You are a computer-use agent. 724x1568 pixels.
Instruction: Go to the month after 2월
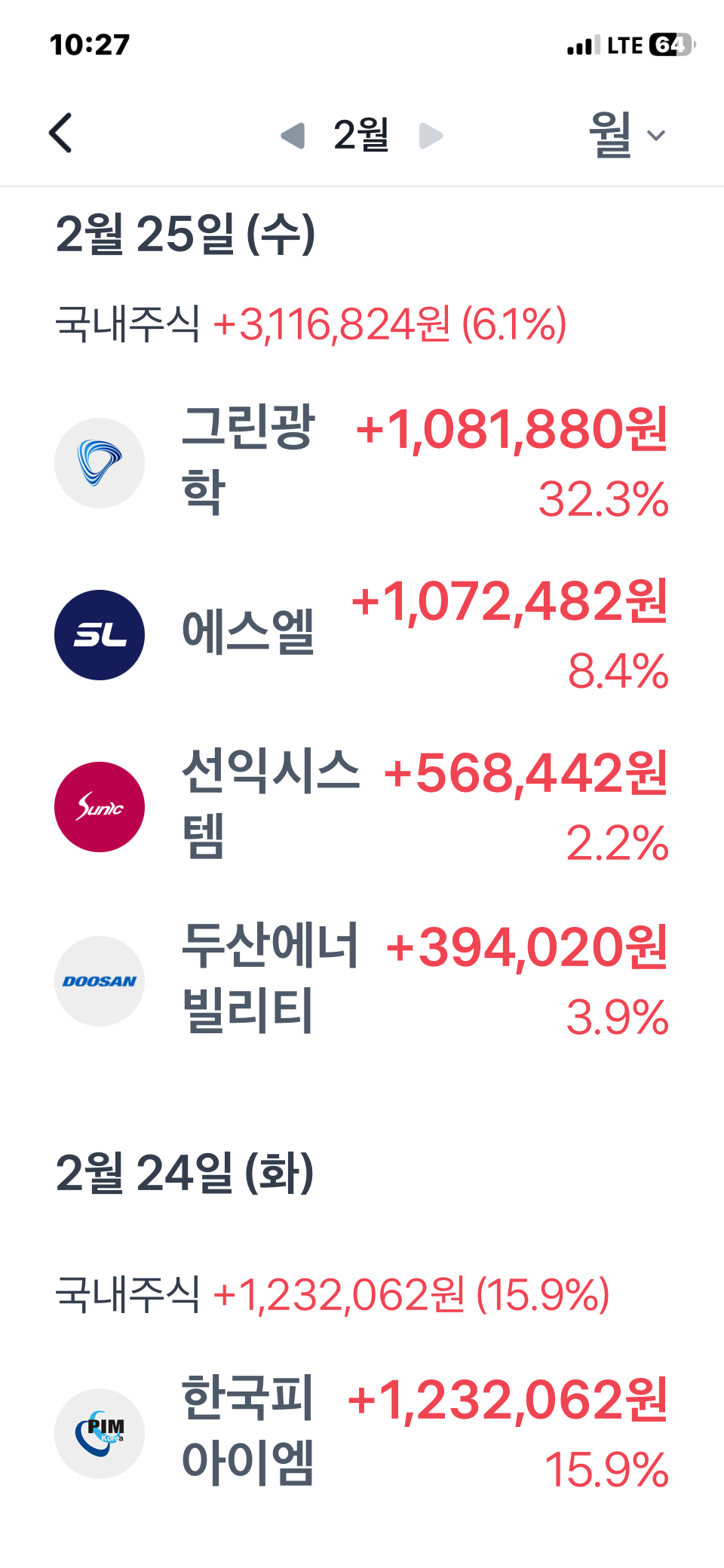coord(431,136)
